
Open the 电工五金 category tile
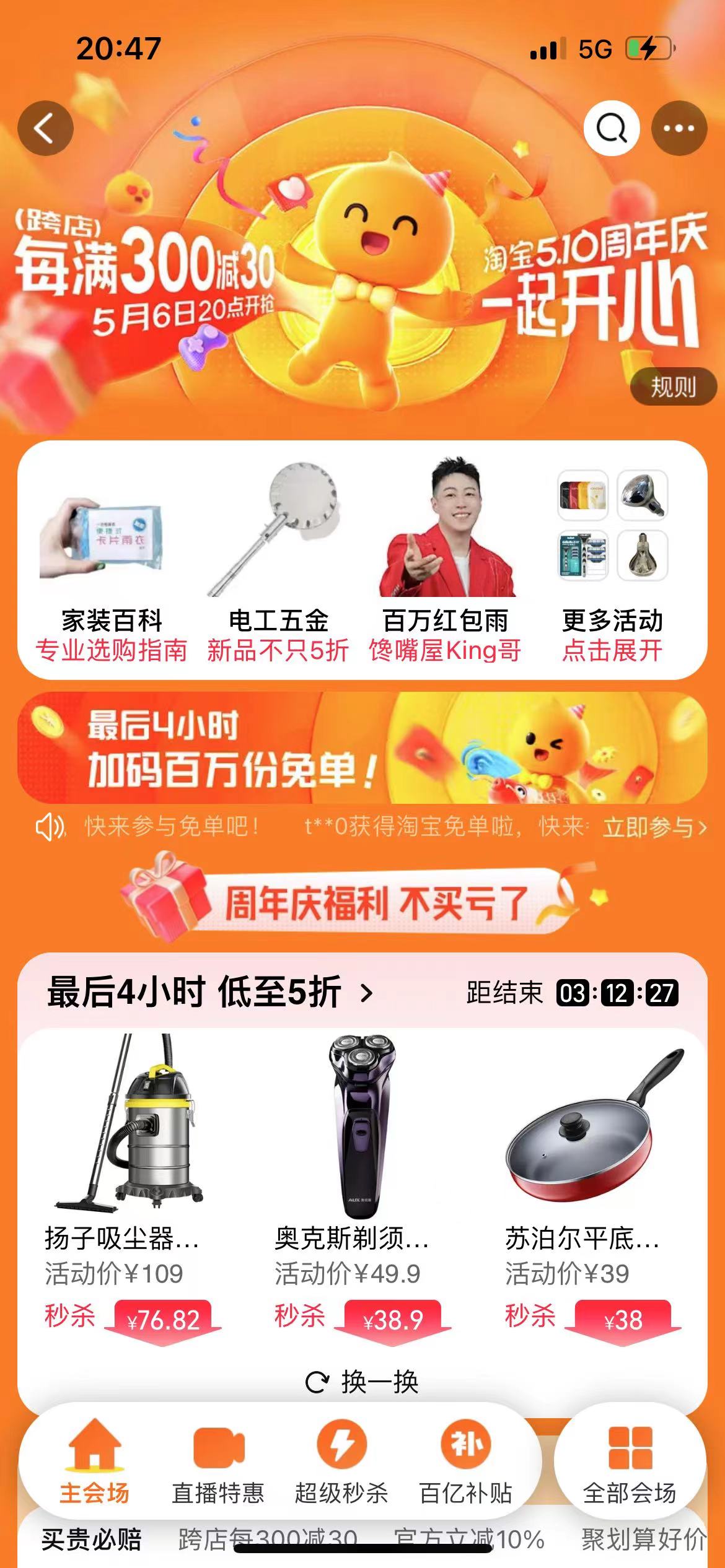click(x=278, y=562)
